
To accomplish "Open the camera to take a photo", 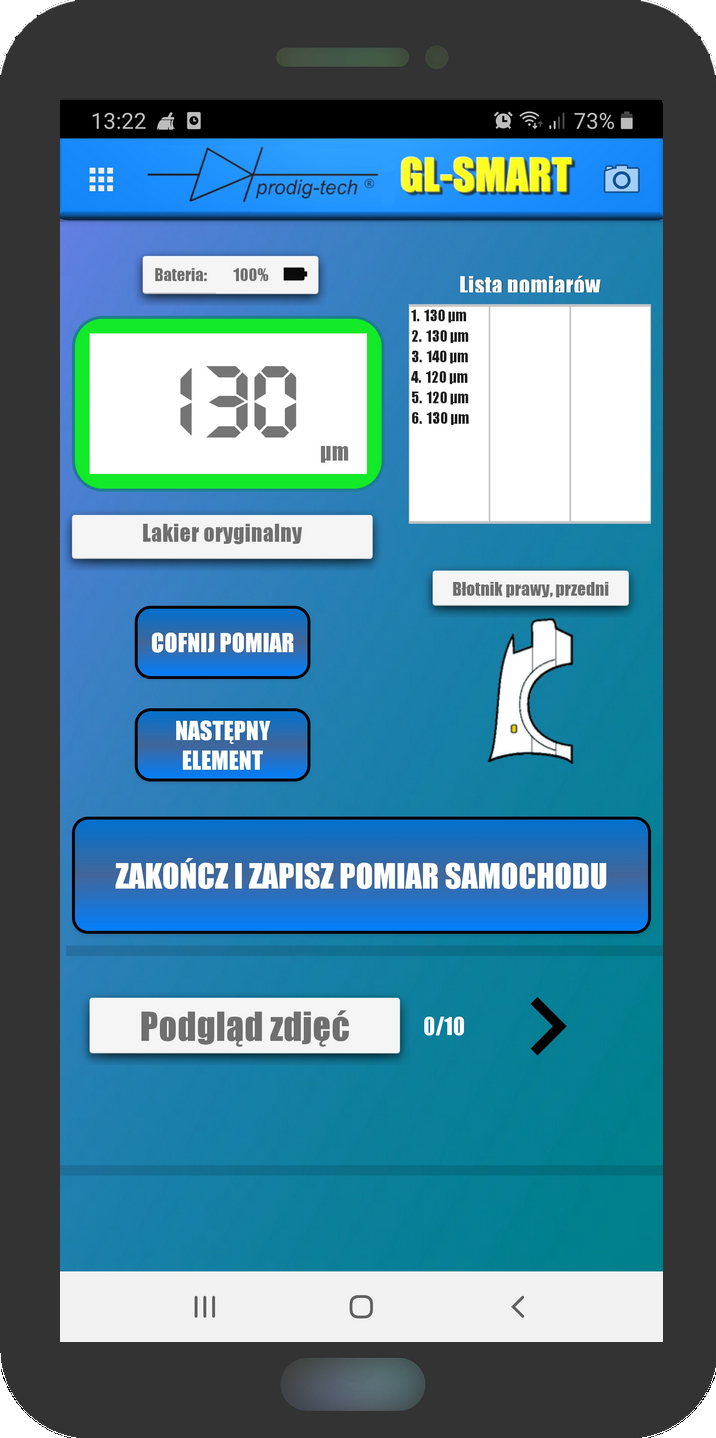I will click(x=621, y=179).
